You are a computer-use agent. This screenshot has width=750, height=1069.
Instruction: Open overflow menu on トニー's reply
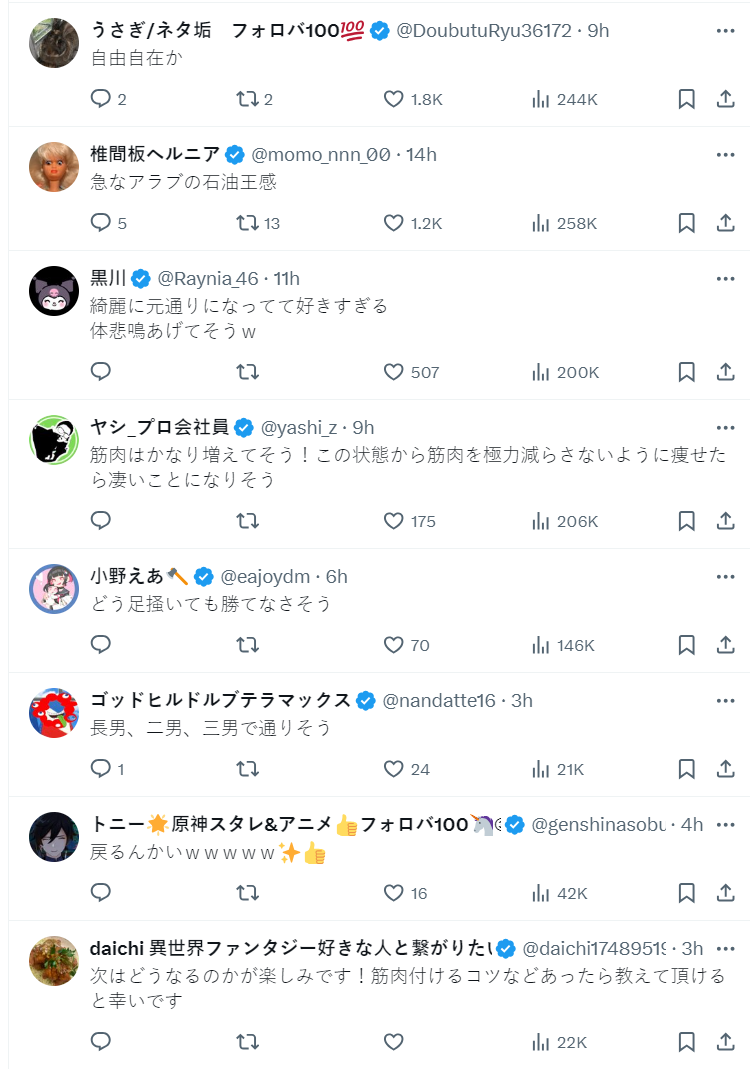[726, 825]
